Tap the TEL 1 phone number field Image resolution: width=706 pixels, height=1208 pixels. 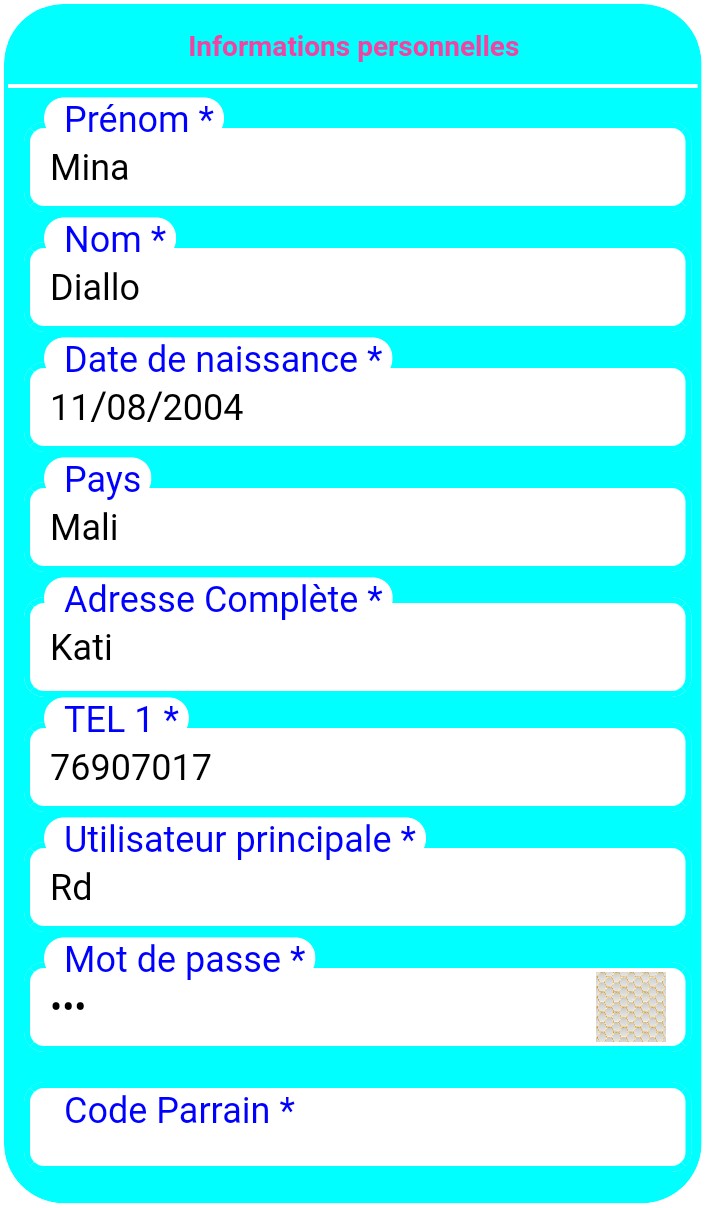(x=357, y=767)
